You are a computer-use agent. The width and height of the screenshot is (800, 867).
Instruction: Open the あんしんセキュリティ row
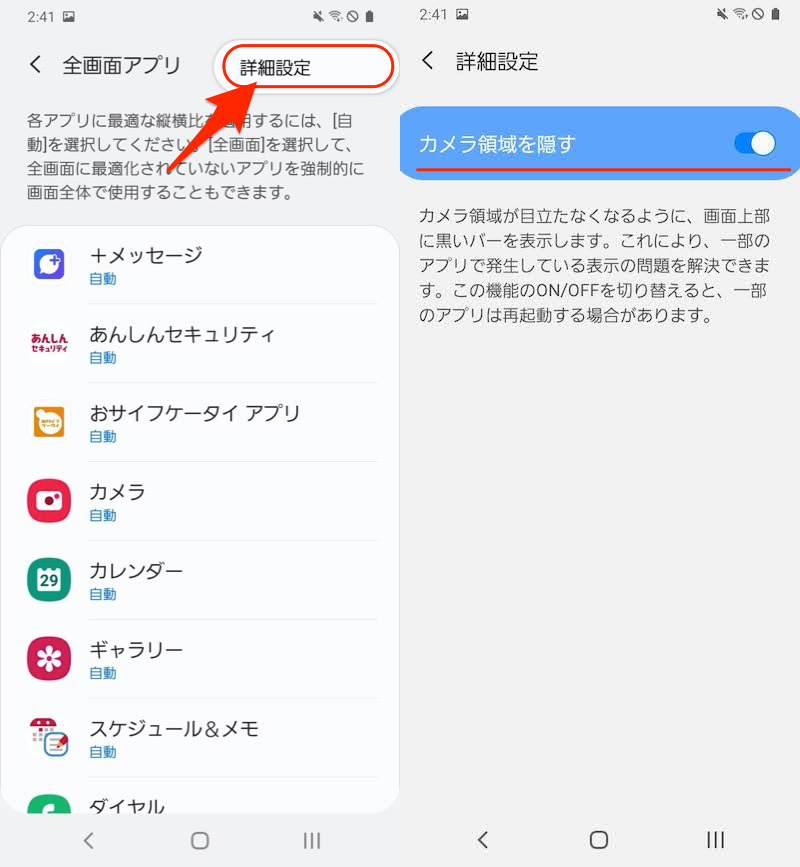tap(200, 344)
